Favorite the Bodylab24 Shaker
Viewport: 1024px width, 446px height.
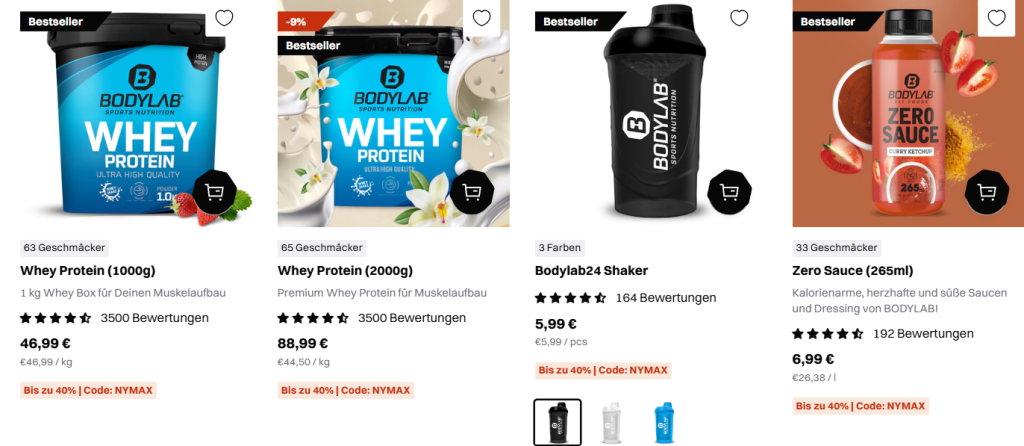(739, 18)
